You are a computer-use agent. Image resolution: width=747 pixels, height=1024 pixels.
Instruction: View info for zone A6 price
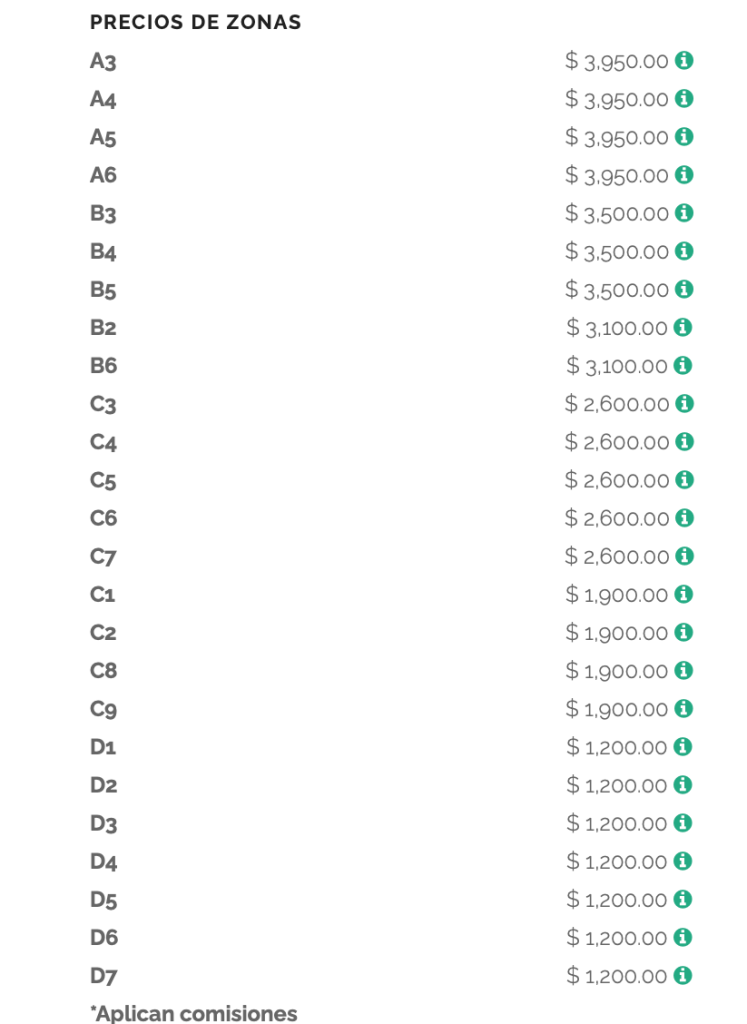(684, 175)
